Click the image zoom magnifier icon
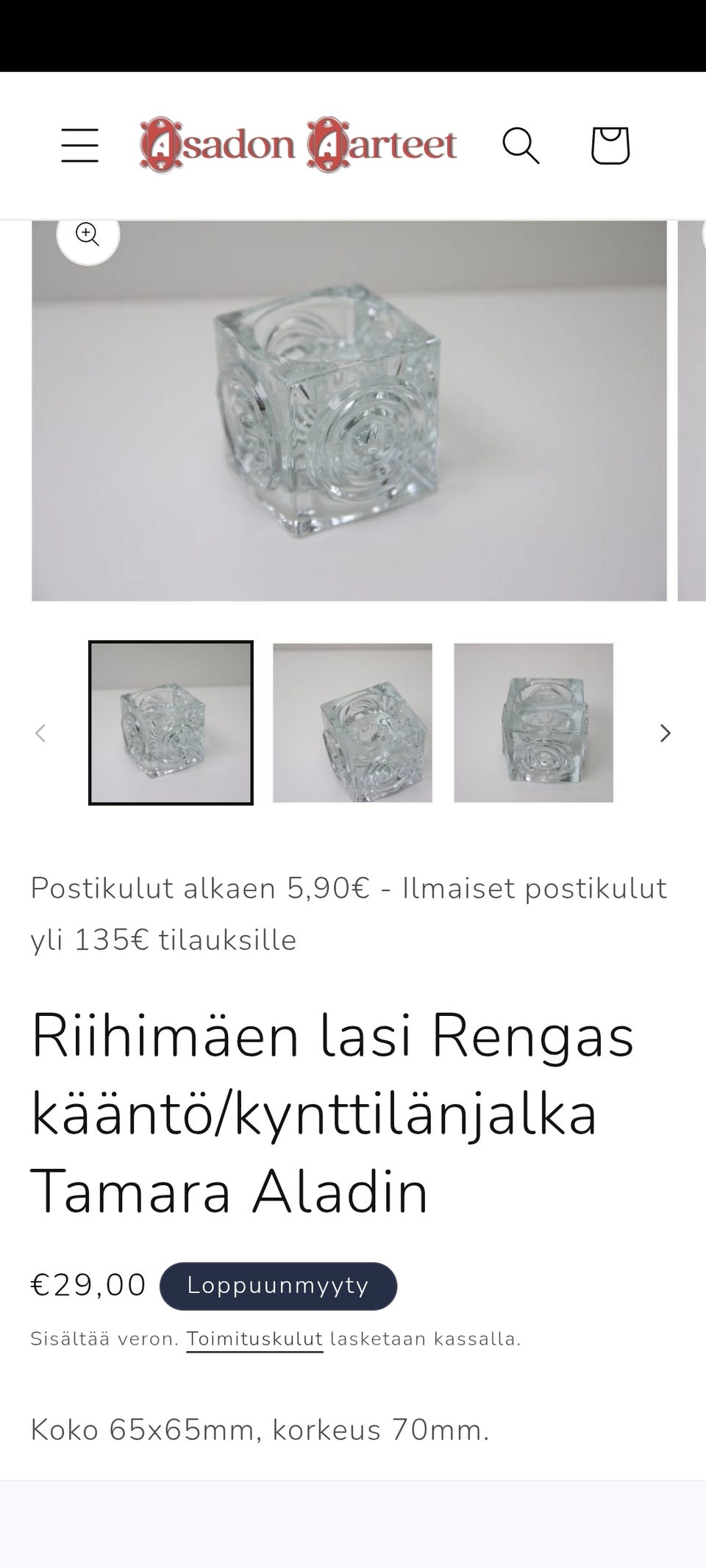Image resolution: width=706 pixels, height=1568 pixels. click(x=88, y=235)
